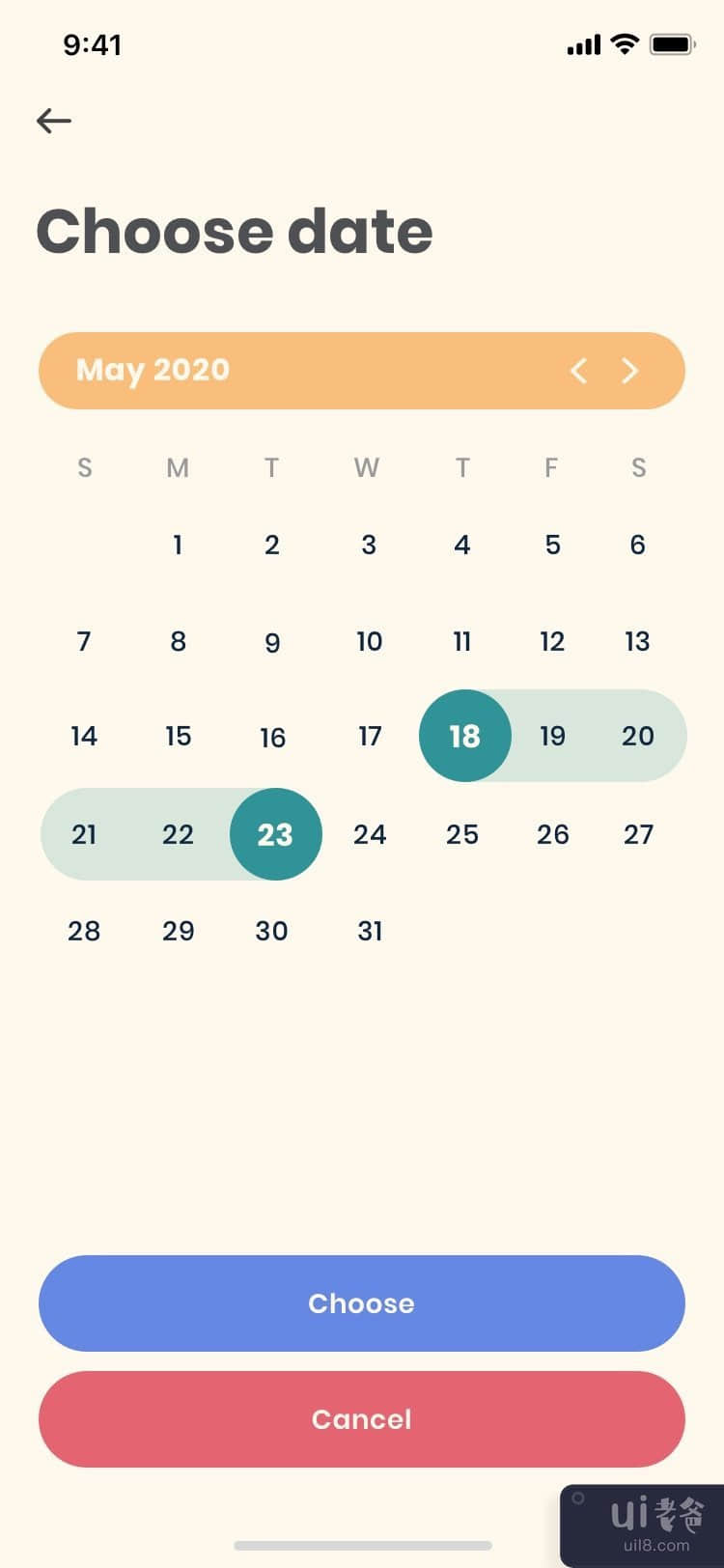Viewport: 724px width, 1568px height.
Task: Select the 10th of May
Action: coord(369,641)
